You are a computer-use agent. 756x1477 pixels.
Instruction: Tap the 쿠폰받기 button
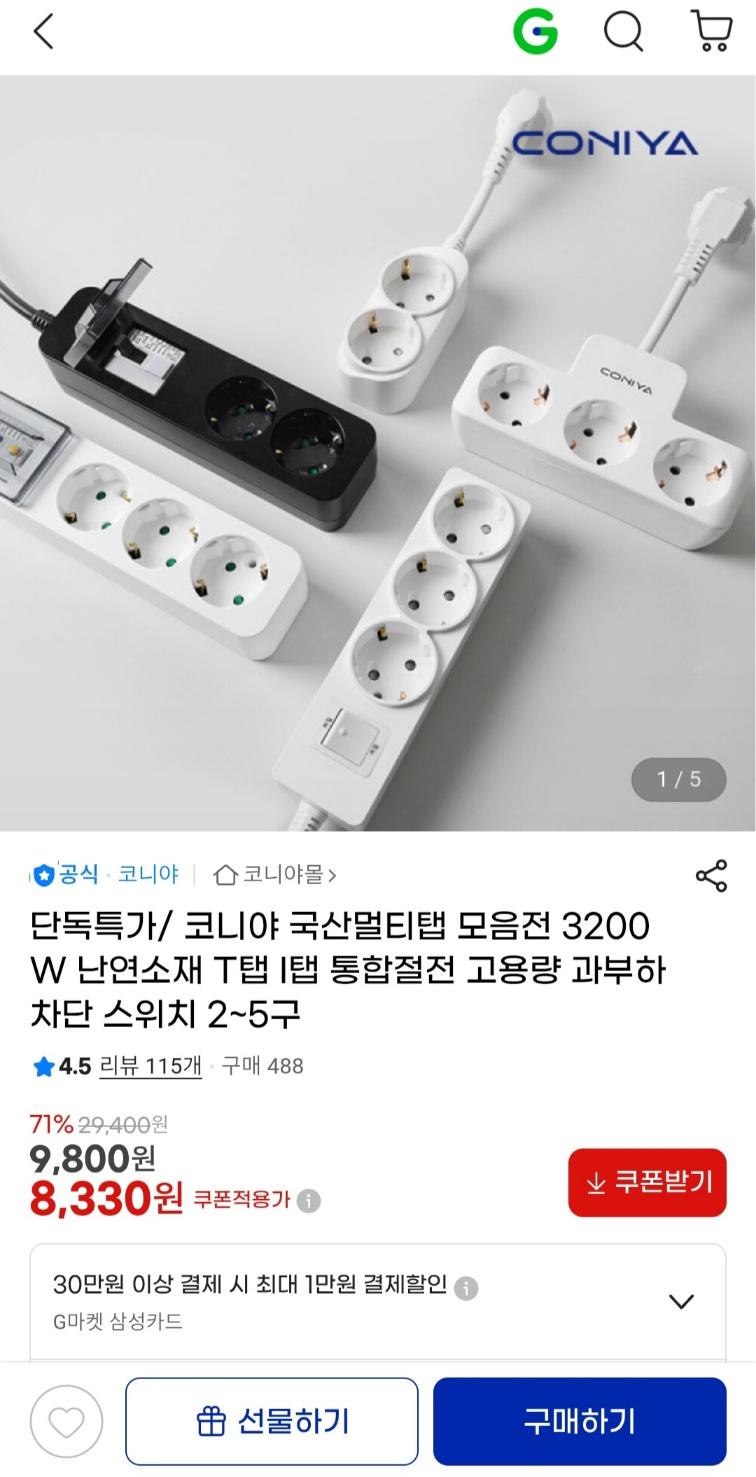647,1182
